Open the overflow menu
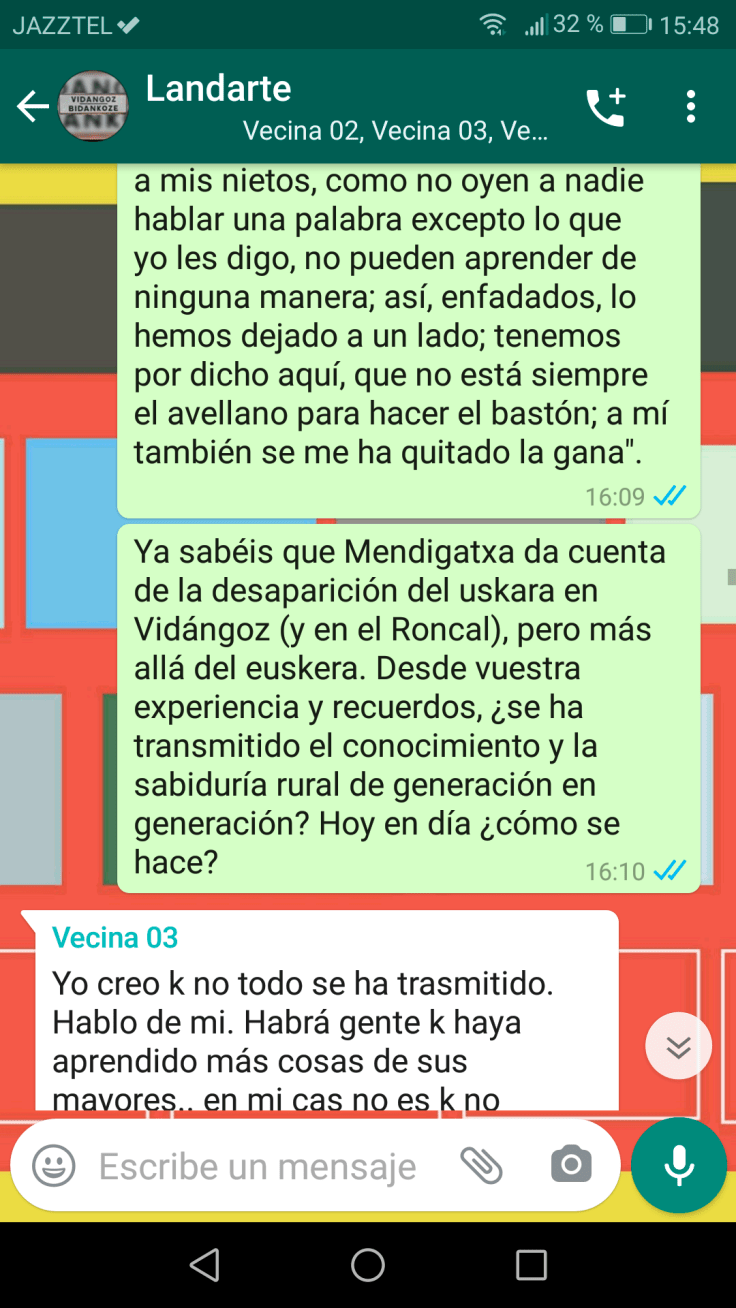736x1308 pixels. click(x=690, y=107)
